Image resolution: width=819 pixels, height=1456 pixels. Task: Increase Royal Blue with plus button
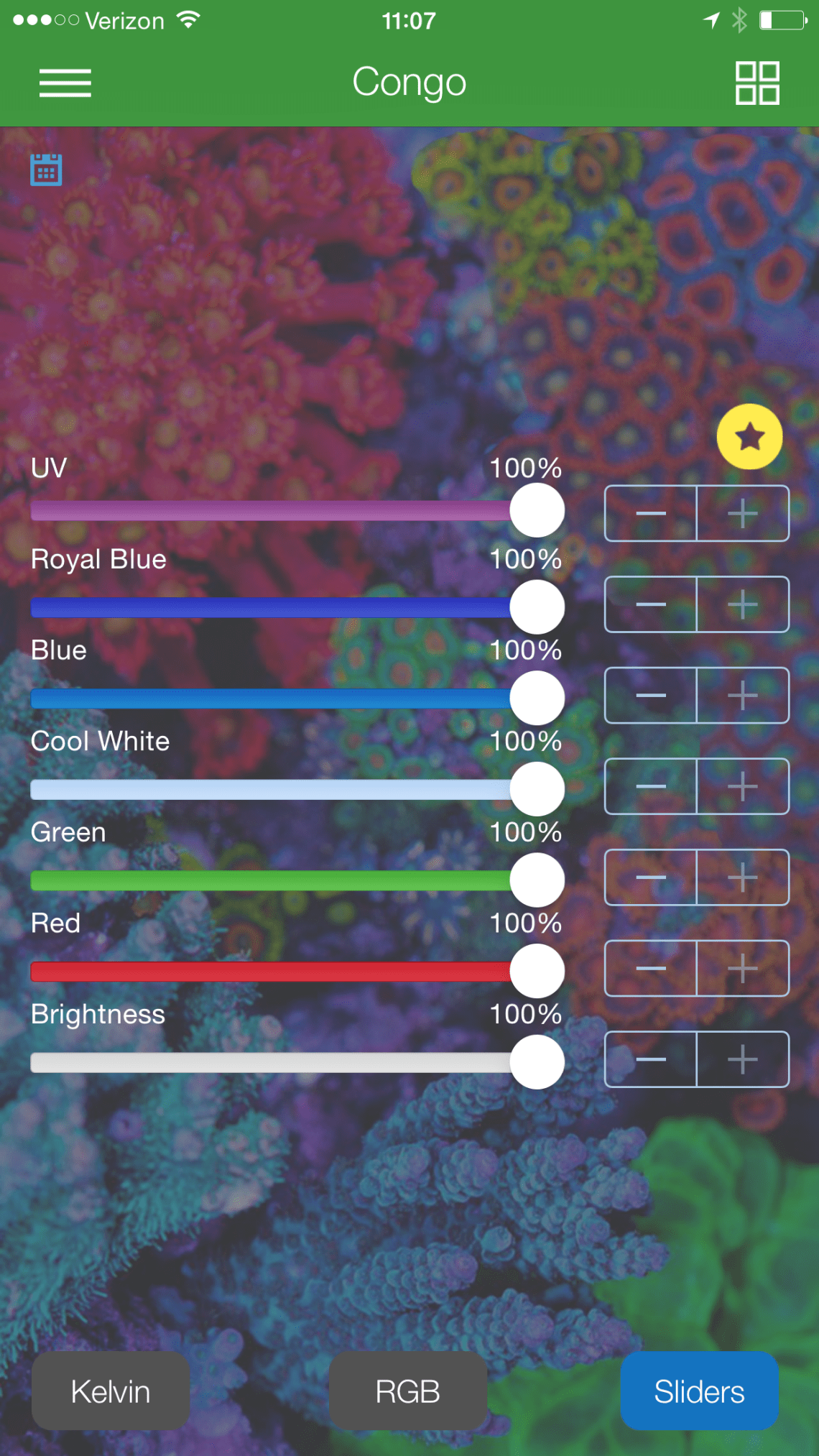pyautogui.click(x=743, y=604)
